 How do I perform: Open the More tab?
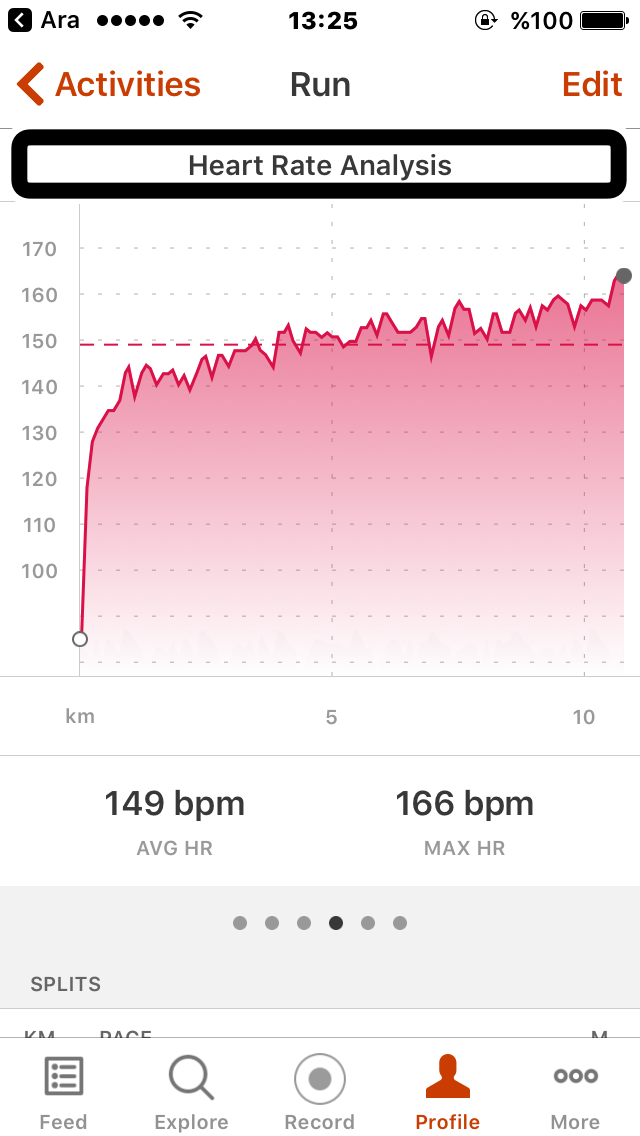(575, 1092)
